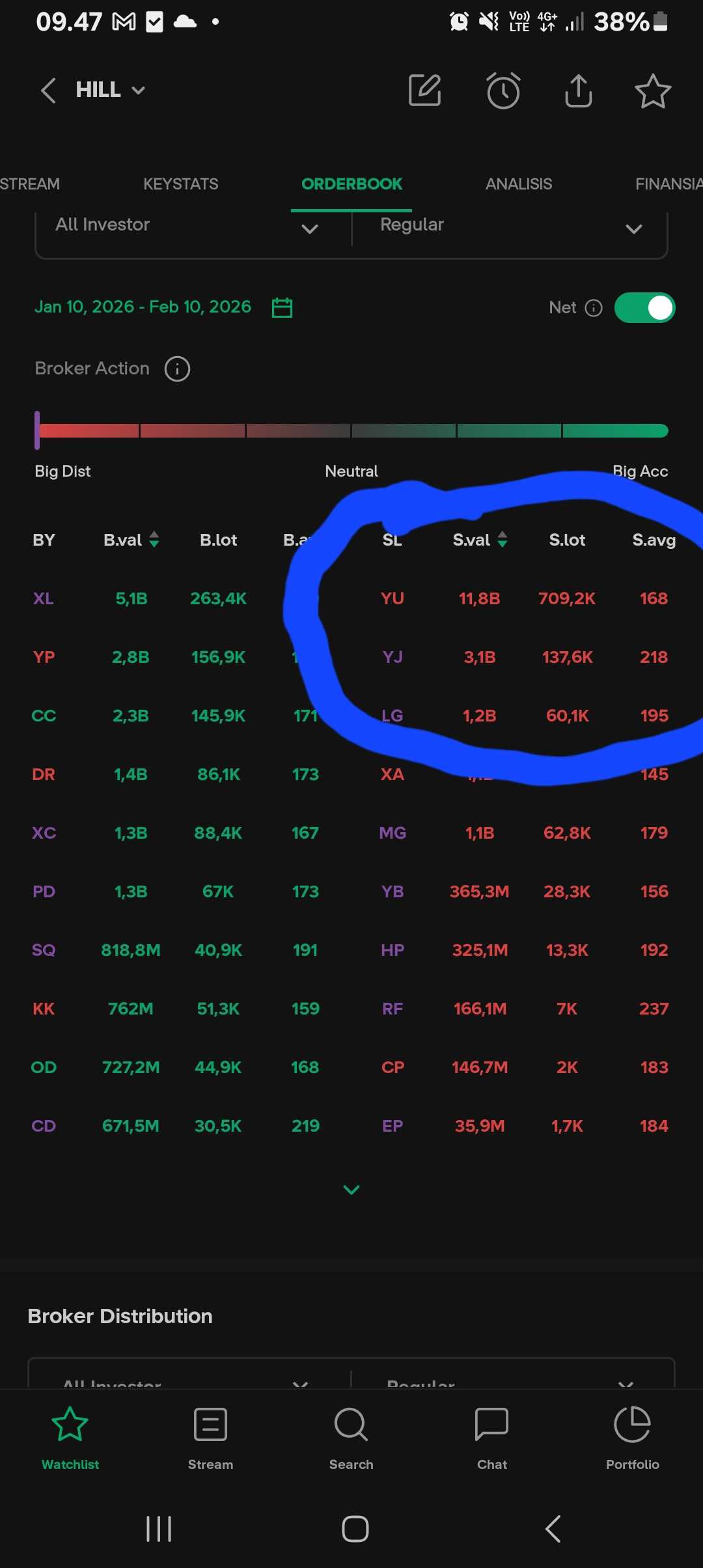
Task: Share the HILL stock page
Action: click(578, 90)
